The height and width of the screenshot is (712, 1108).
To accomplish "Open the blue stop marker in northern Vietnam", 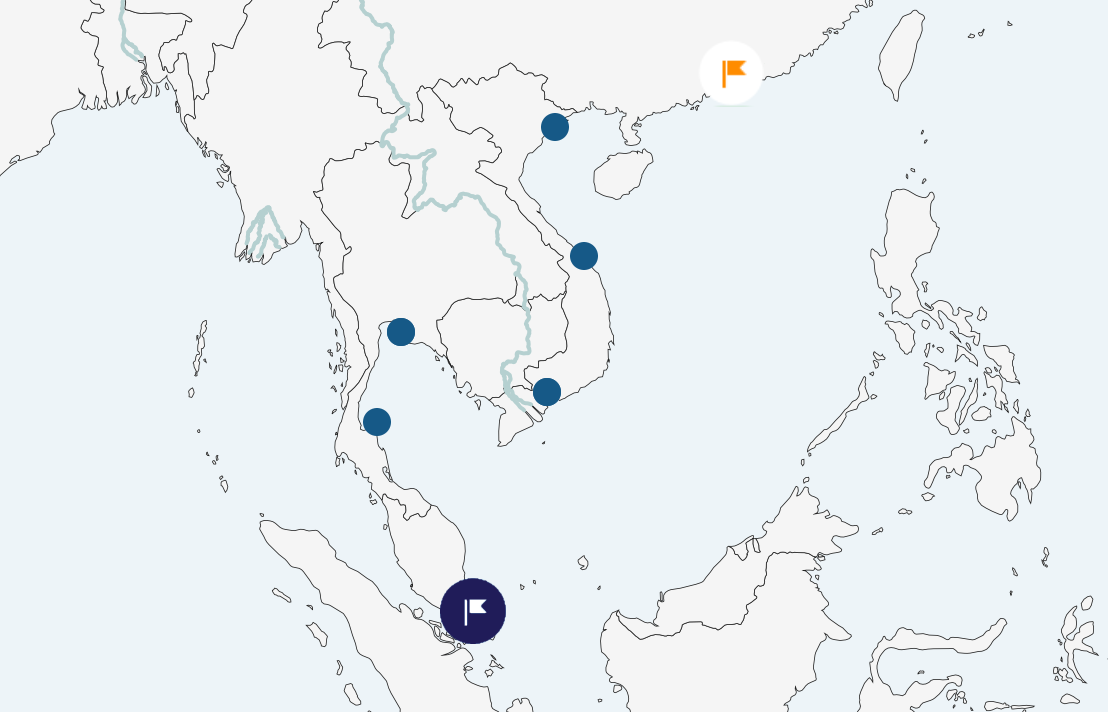I will coord(555,127).
